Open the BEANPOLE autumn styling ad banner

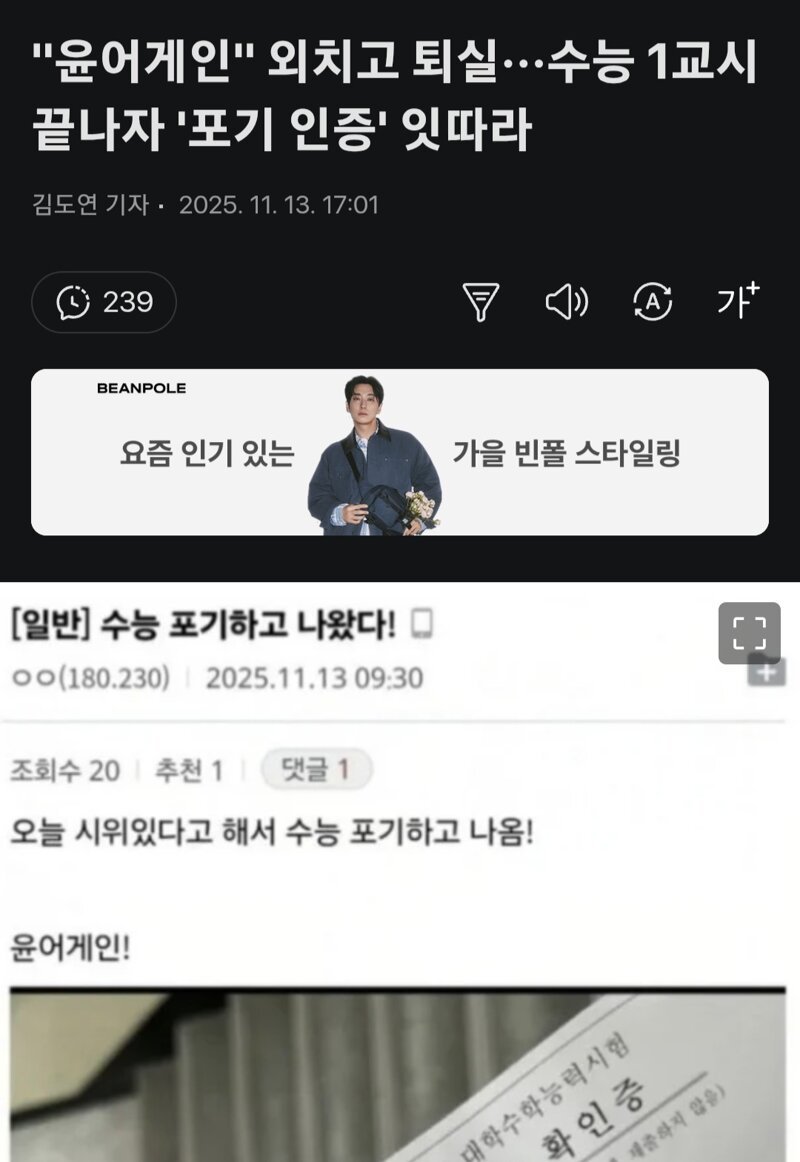coord(400,453)
